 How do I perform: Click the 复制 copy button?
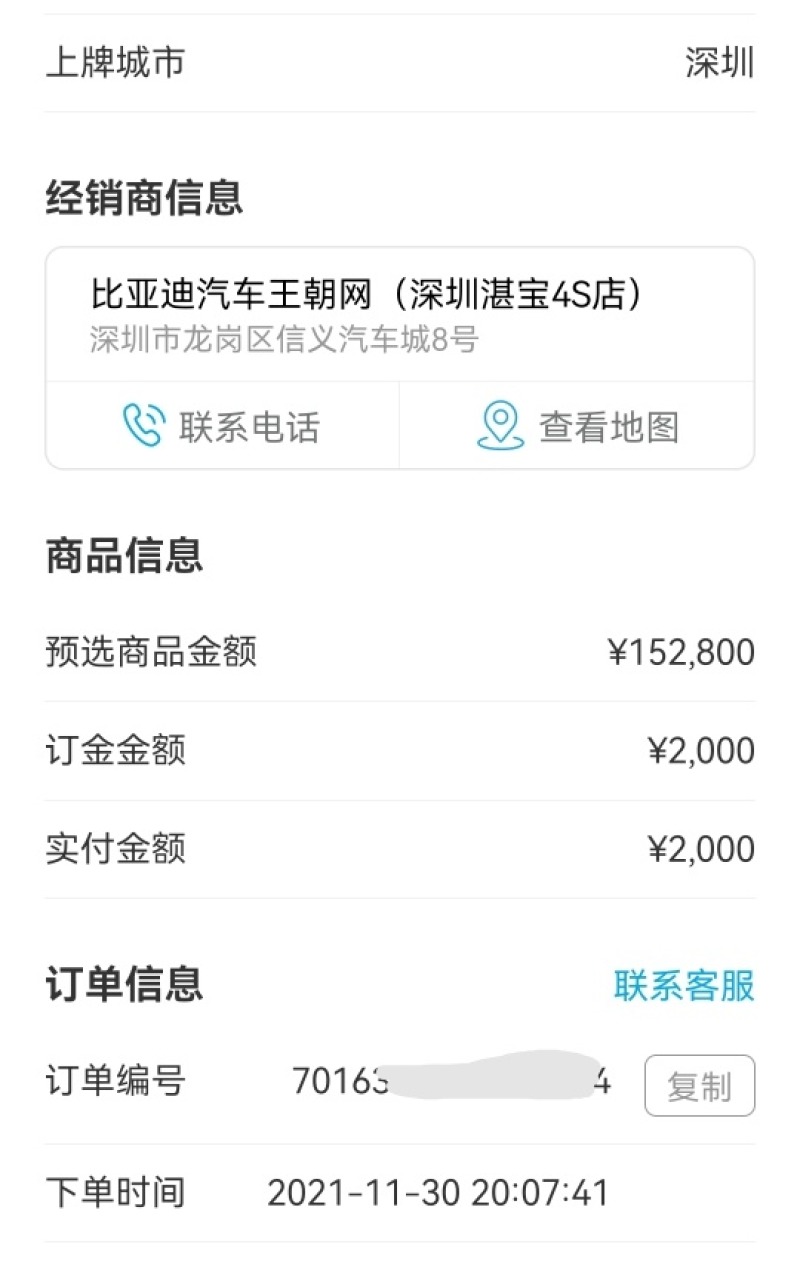700,1086
